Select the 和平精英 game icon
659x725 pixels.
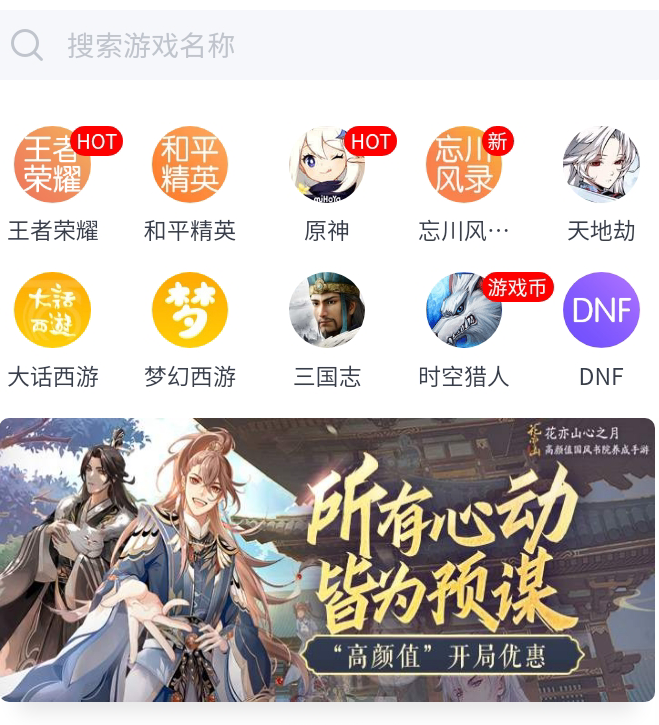point(190,165)
